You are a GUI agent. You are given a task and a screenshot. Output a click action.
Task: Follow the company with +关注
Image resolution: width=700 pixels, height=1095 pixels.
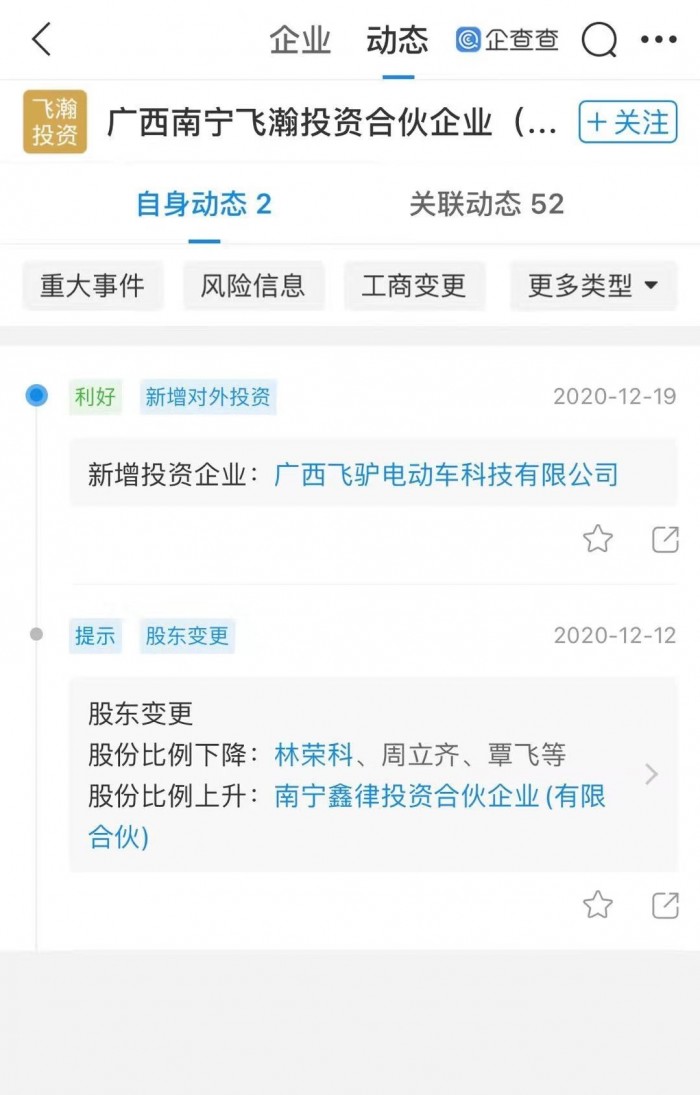(x=628, y=123)
